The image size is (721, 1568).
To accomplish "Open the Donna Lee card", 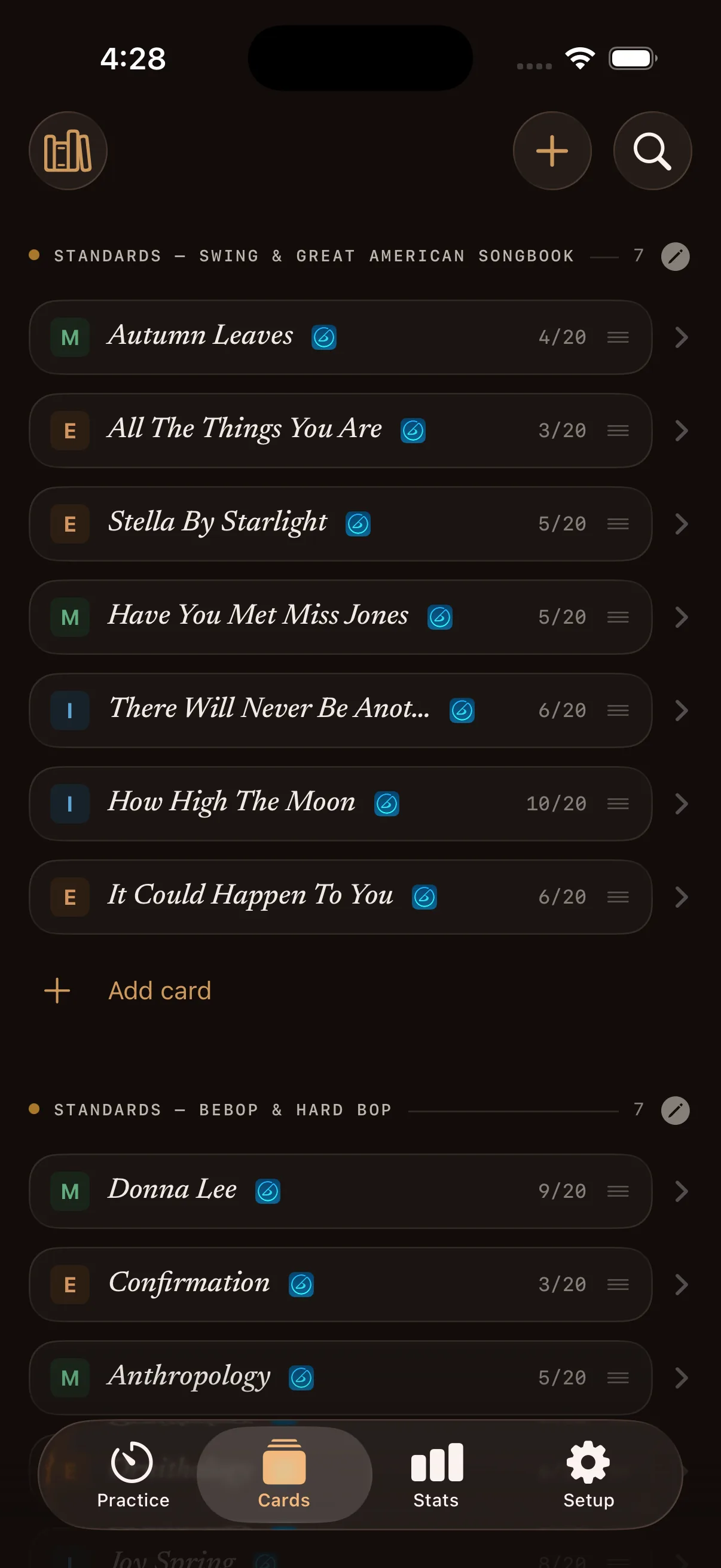I will (x=341, y=1191).
